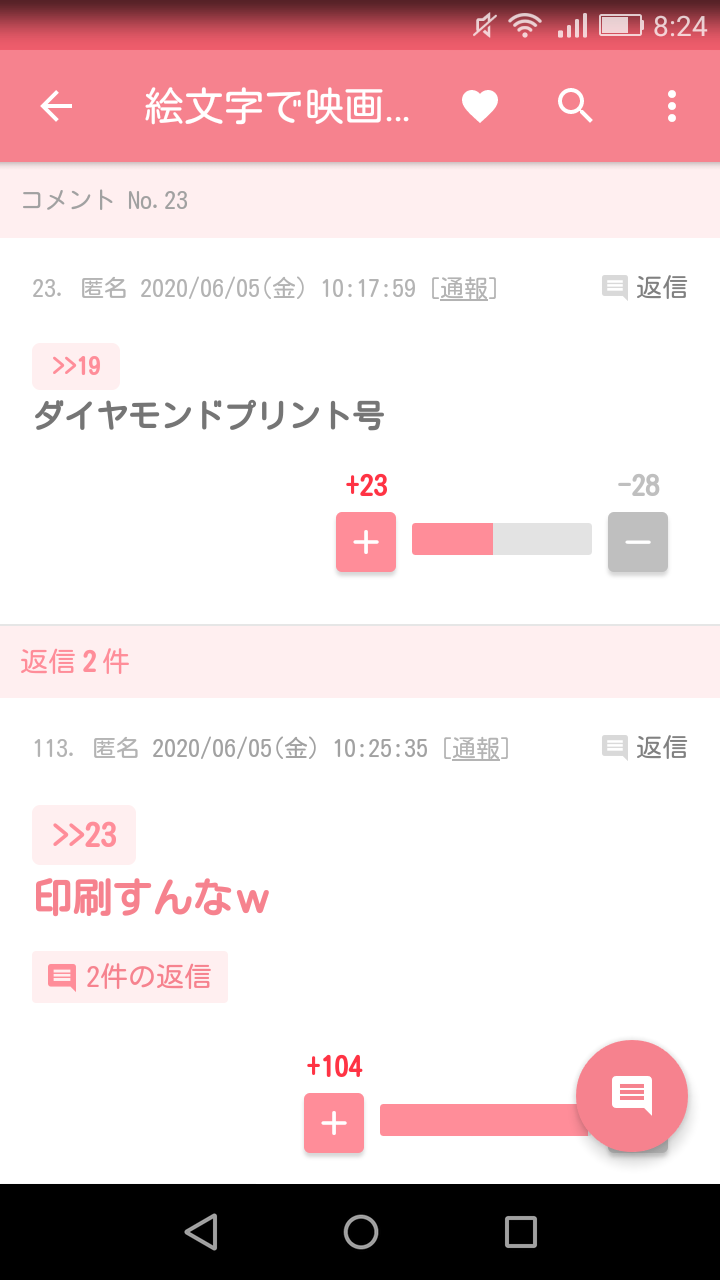The height and width of the screenshot is (1280, 720).
Task: Report comment 23 via 通報 link
Action: (x=465, y=289)
